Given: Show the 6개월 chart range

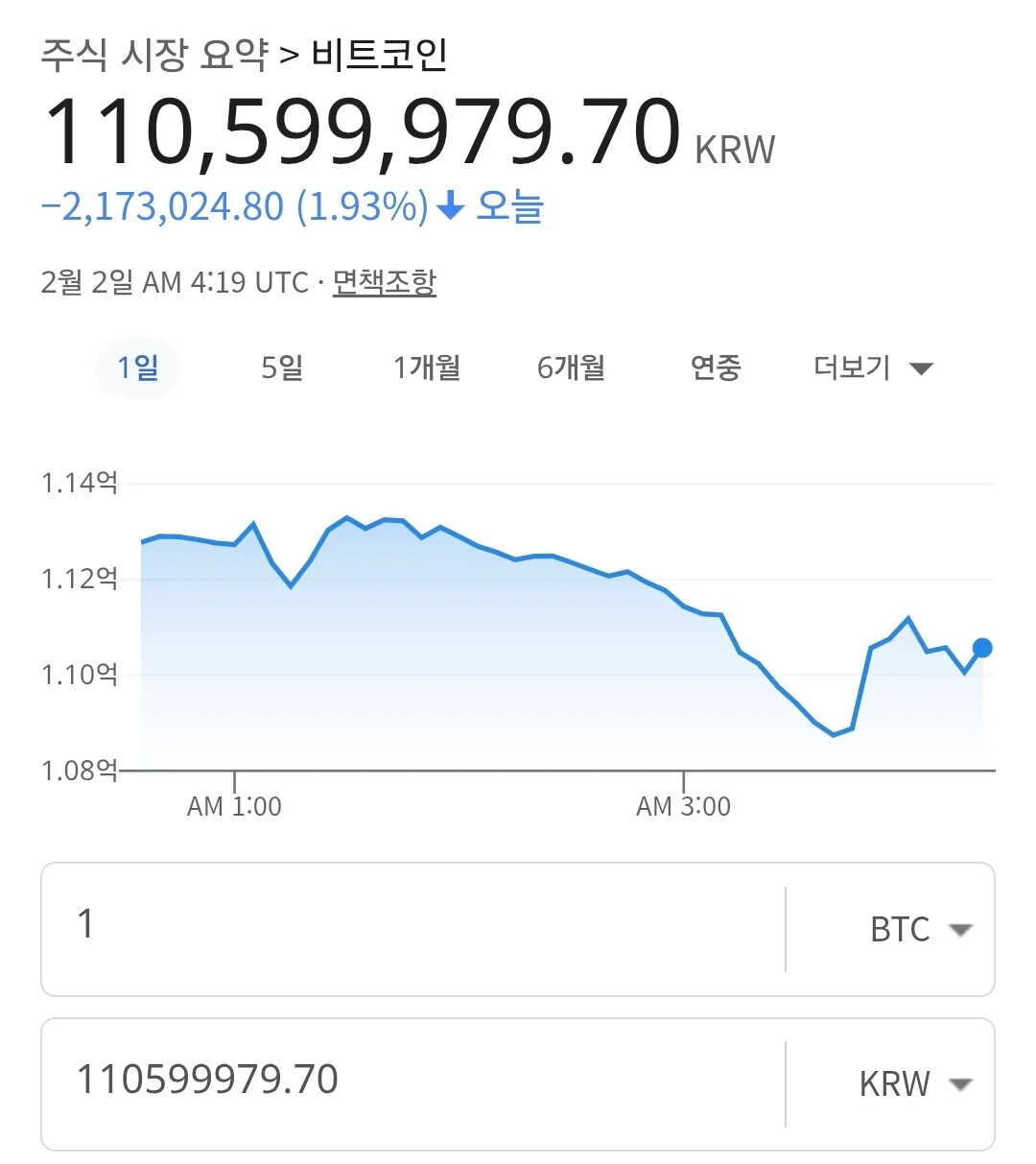Looking at the screenshot, I should tap(571, 368).
